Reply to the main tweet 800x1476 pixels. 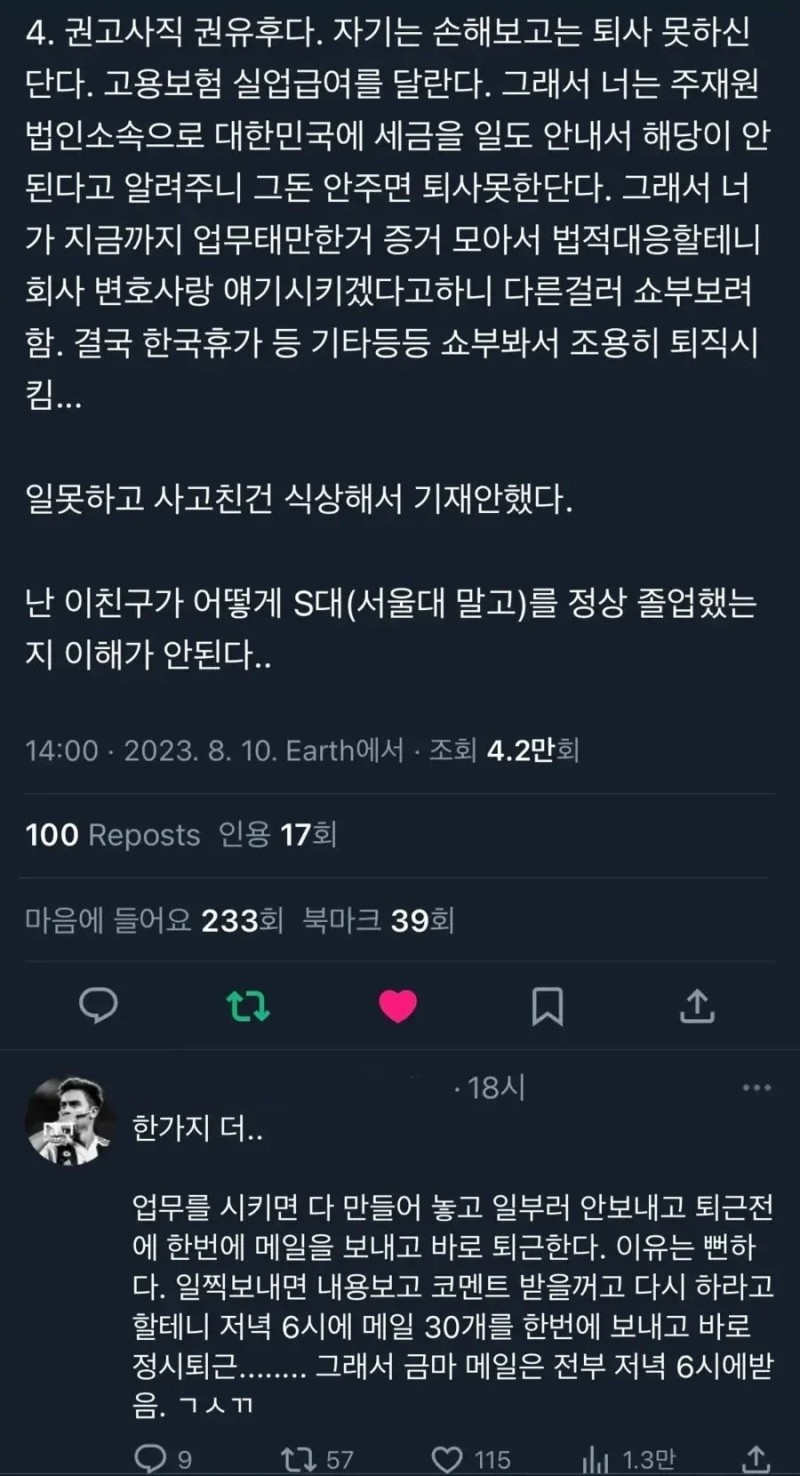[x=98, y=1005]
